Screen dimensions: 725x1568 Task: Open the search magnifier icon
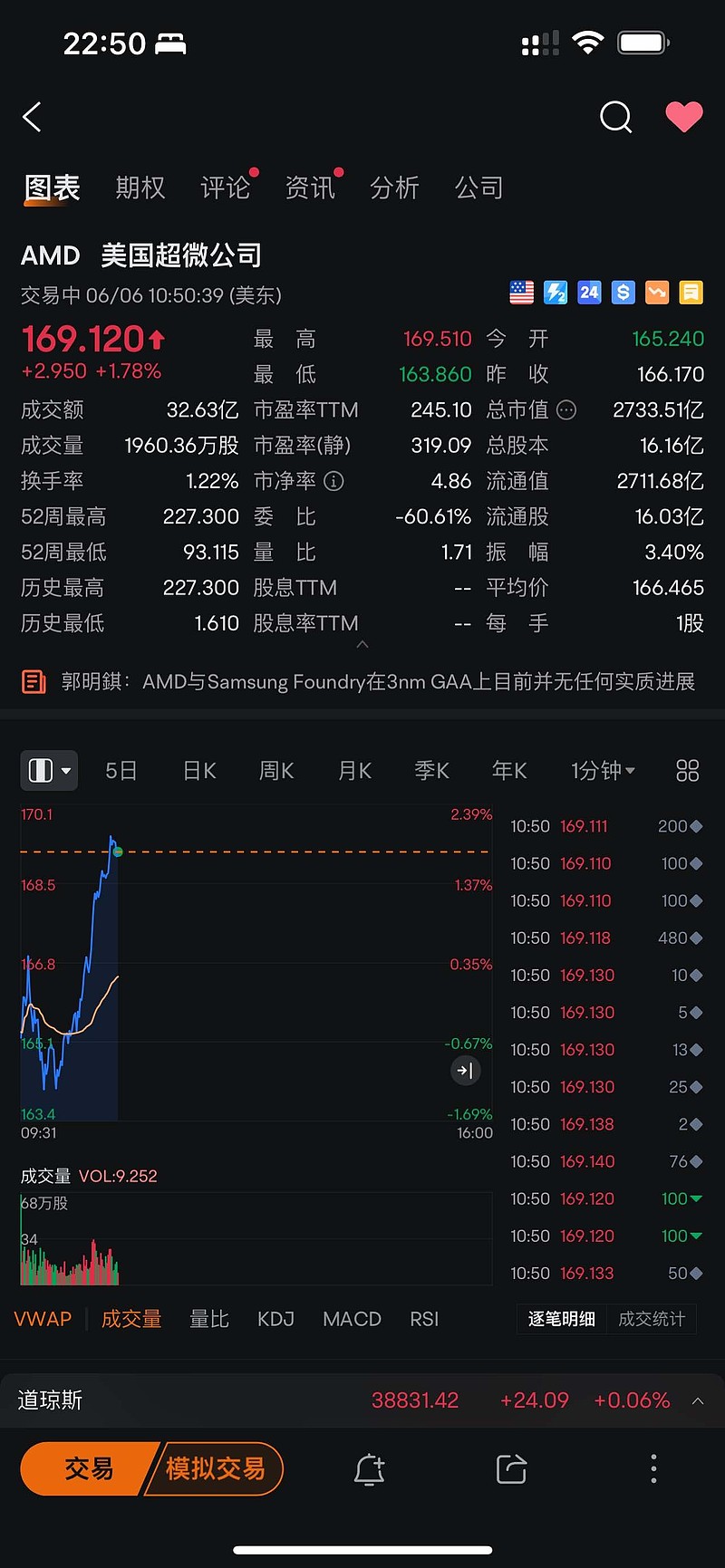click(x=615, y=117)
